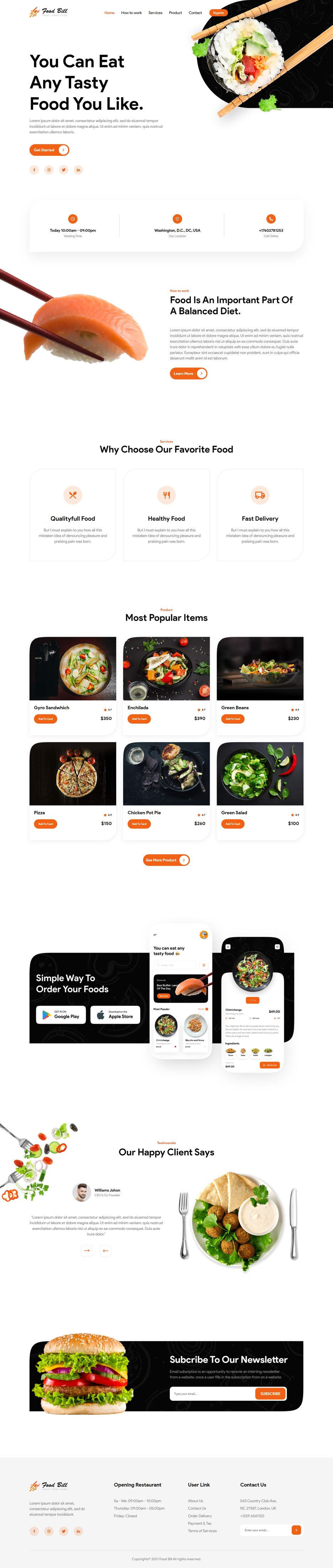Open the About Us footer link
Screen dimensions: 333x1568
pyautogui.click(x=196, y=1500)
